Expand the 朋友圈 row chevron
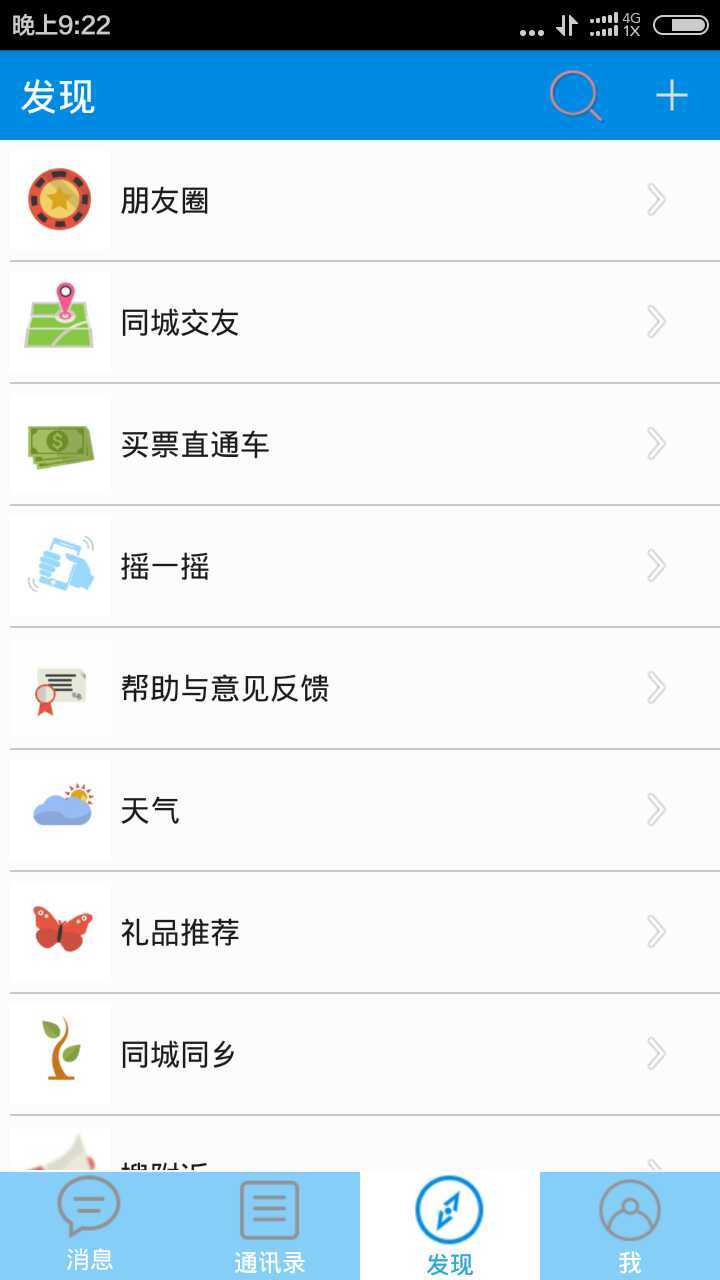Screen dimensions: 720x1280 click(x=657, y=199)
